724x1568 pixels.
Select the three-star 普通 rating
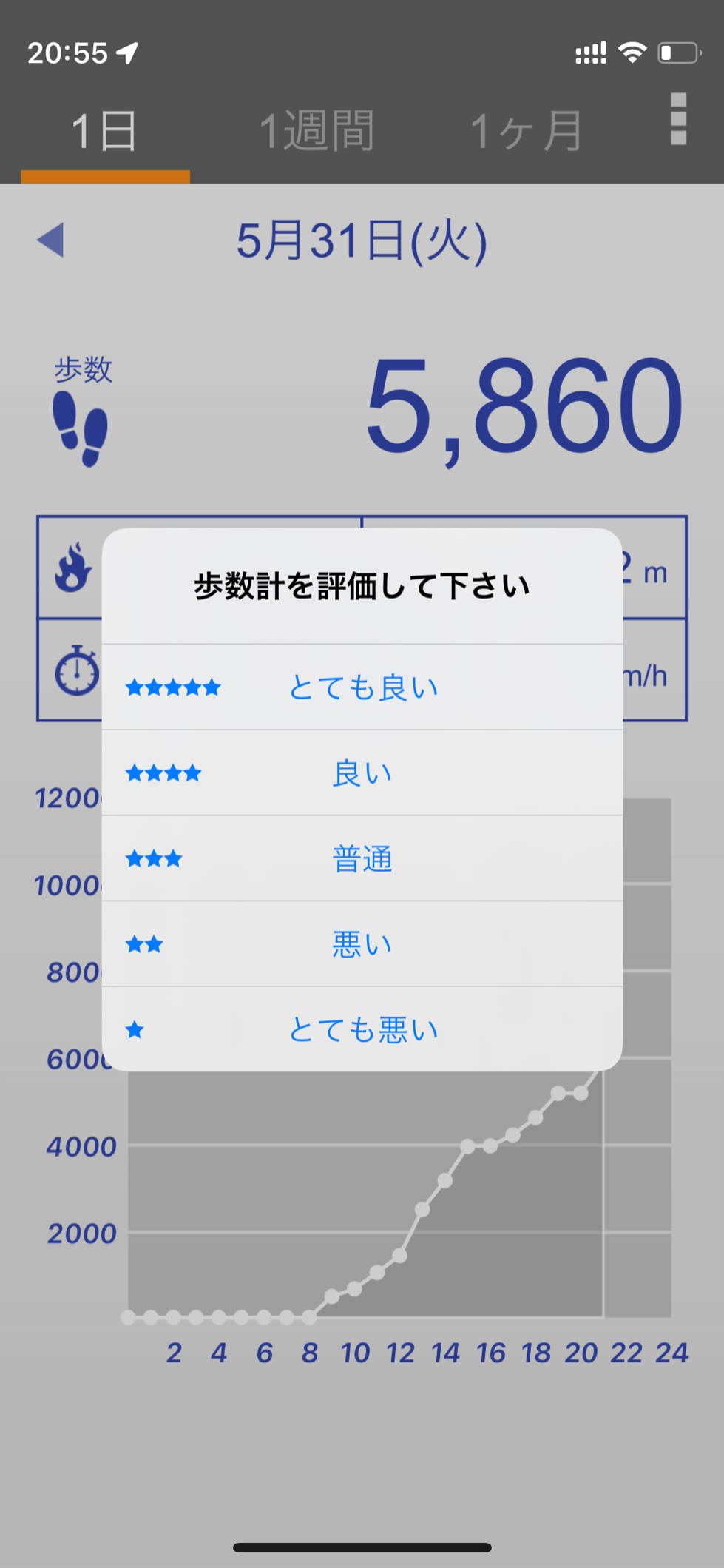362,859
